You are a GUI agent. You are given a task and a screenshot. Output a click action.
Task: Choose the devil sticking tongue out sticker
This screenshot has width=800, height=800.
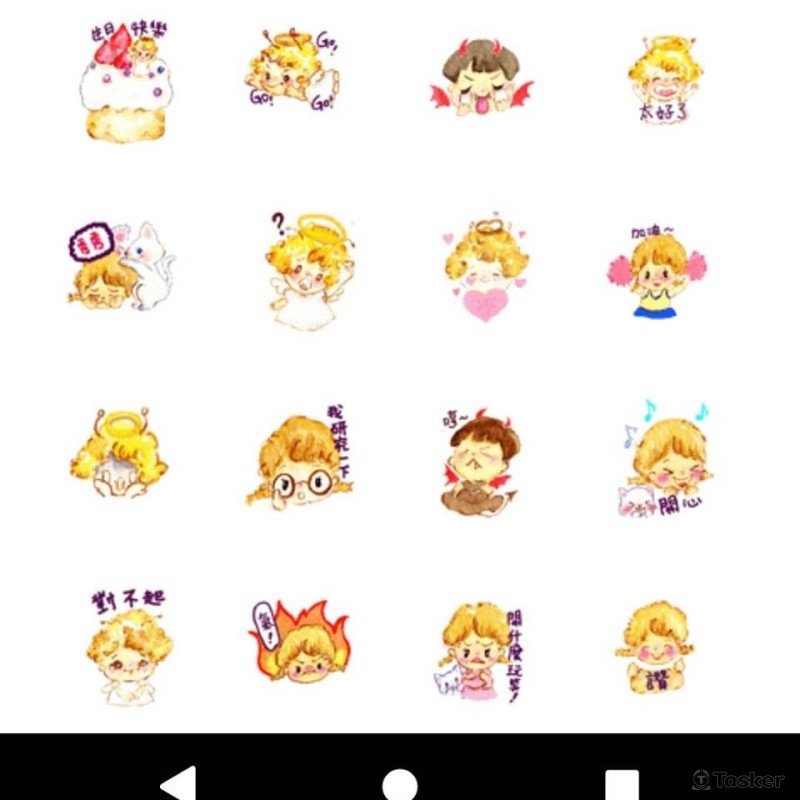pyautogui.click(x=482, y=77)
